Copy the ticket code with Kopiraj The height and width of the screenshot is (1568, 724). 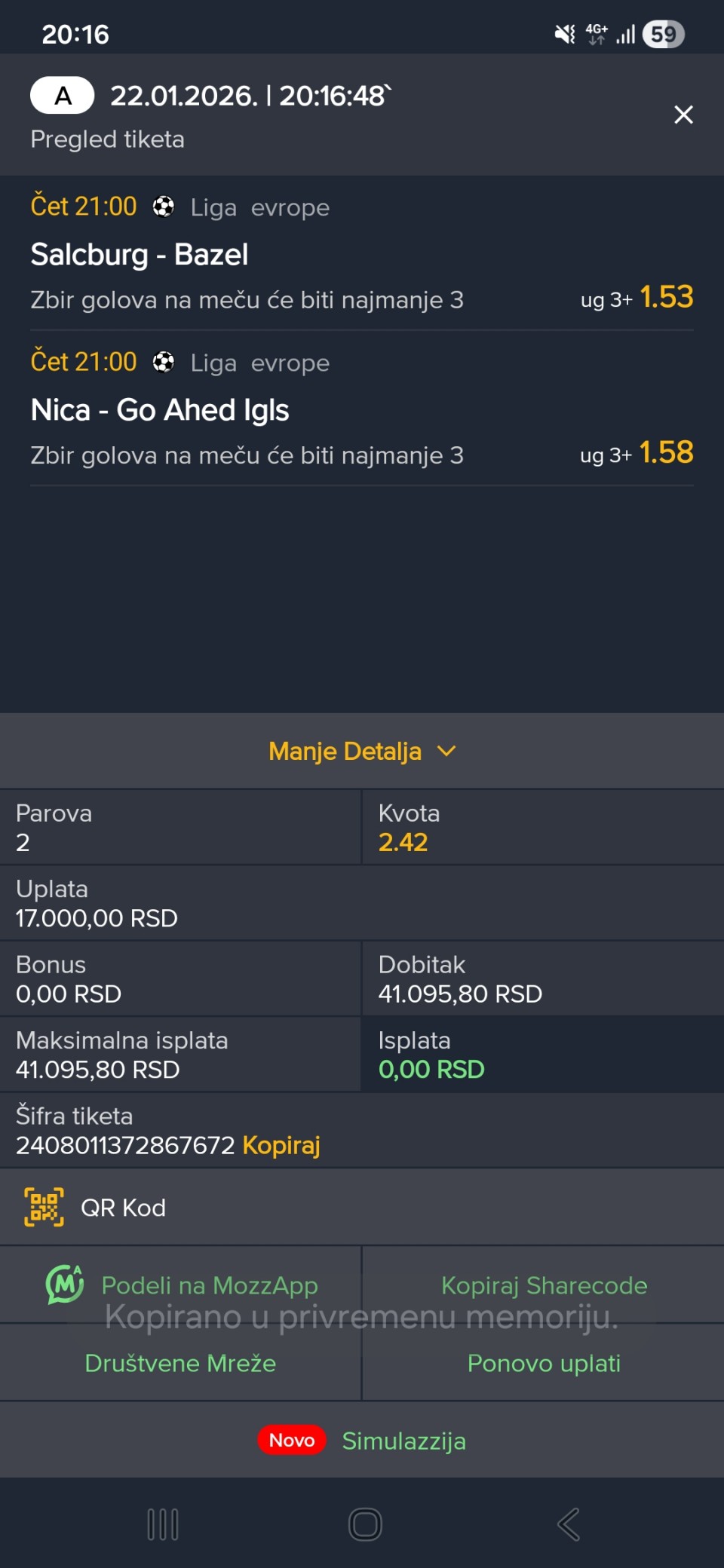pos(281,1145)
